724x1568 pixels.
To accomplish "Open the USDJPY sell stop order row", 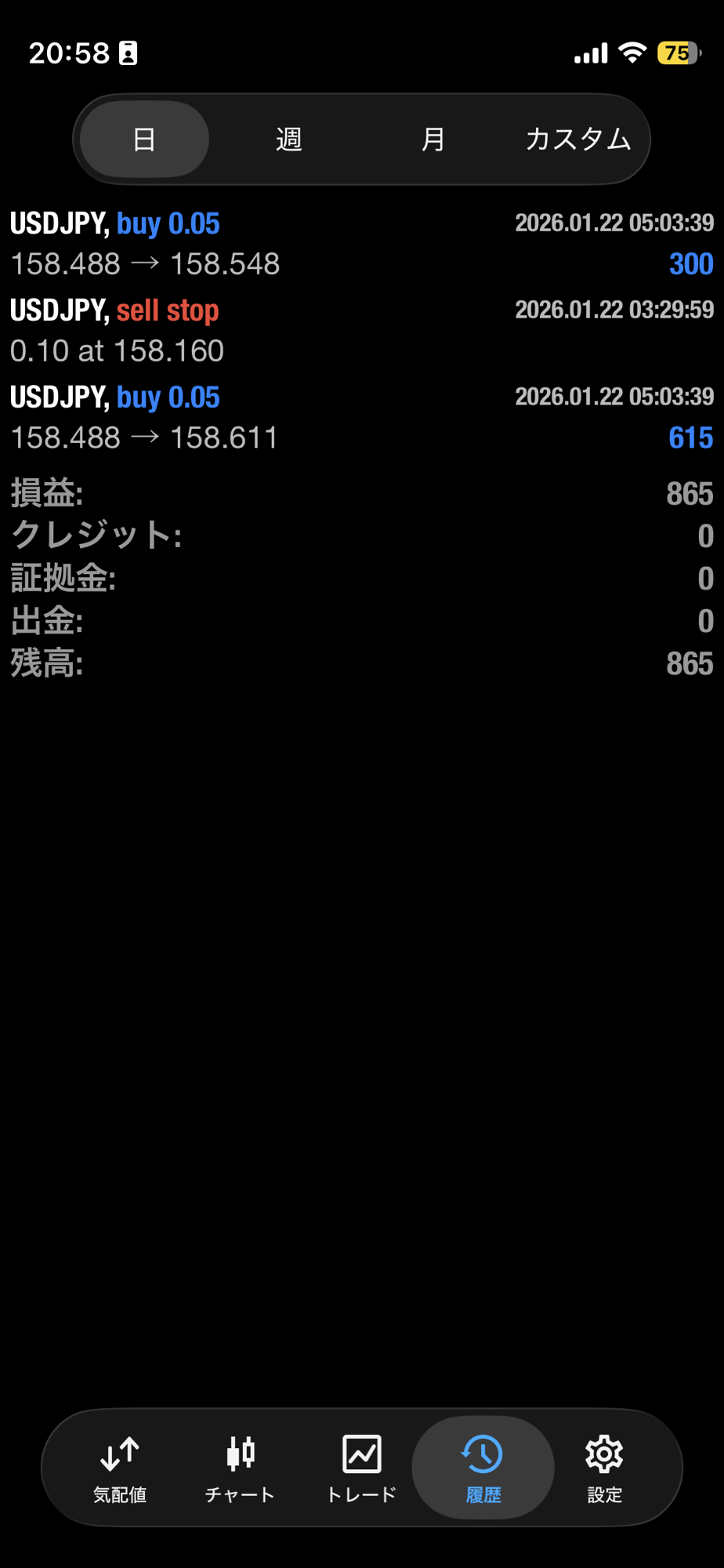I will pos(360,330).
